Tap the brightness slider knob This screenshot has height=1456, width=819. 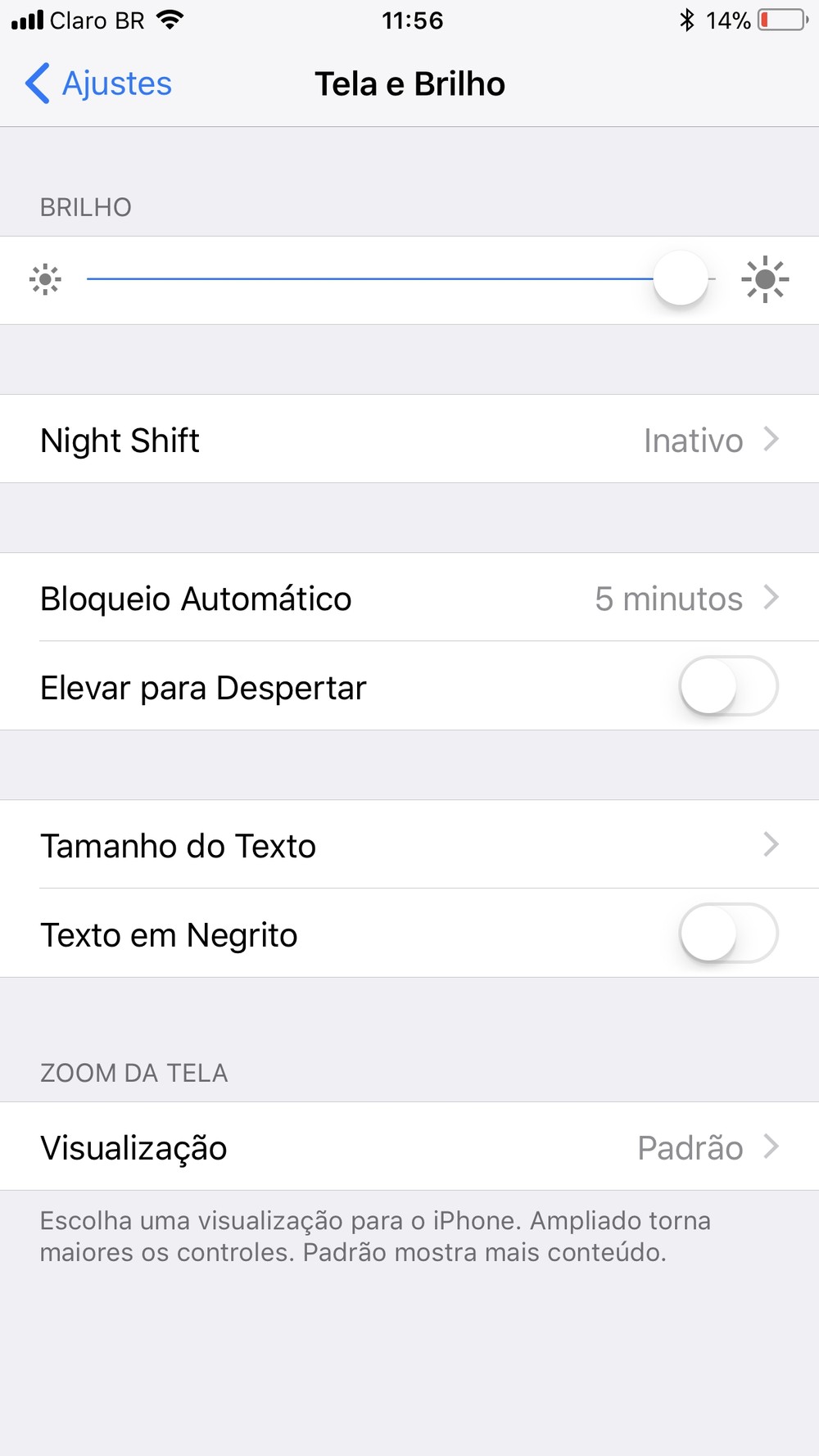click(x=680, y=279)
